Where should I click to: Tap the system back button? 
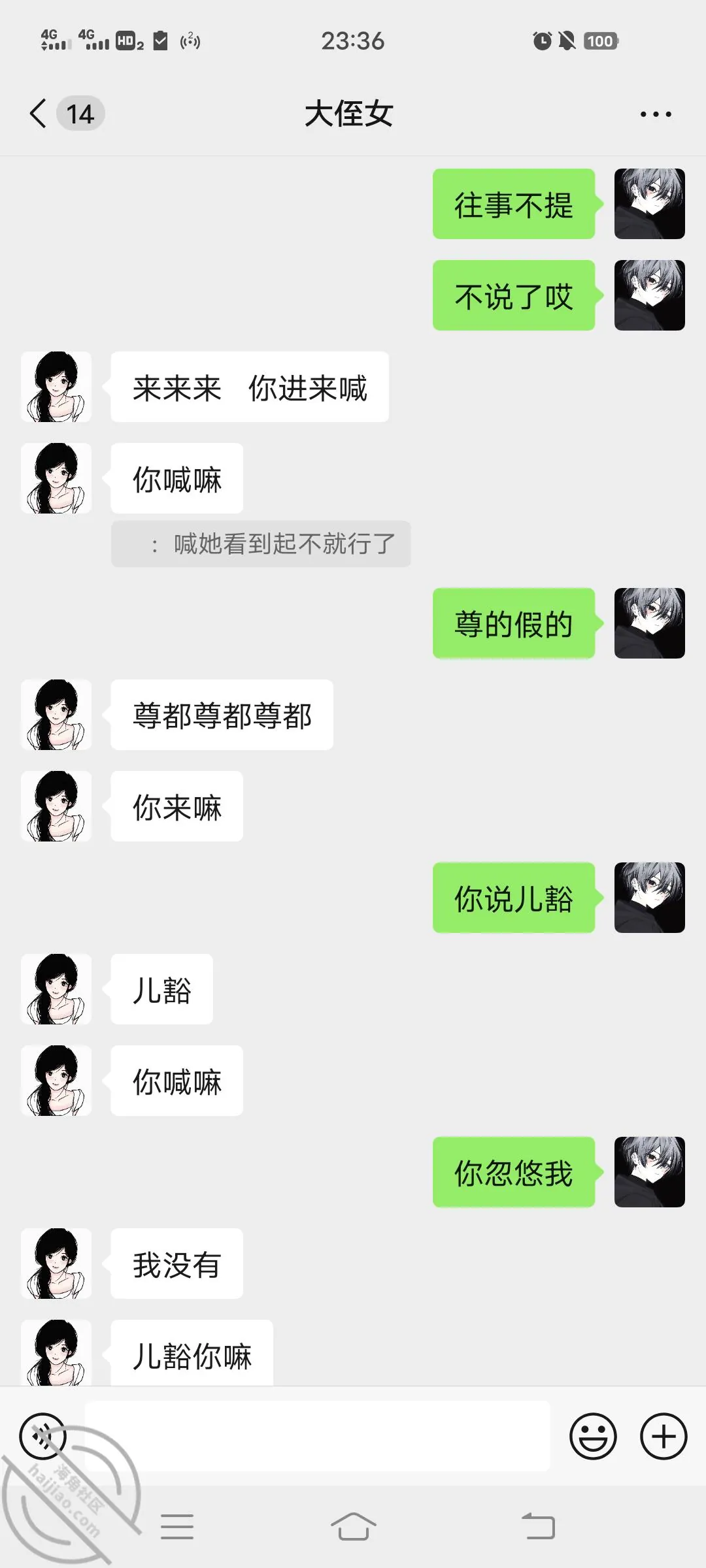[538, 1527]
